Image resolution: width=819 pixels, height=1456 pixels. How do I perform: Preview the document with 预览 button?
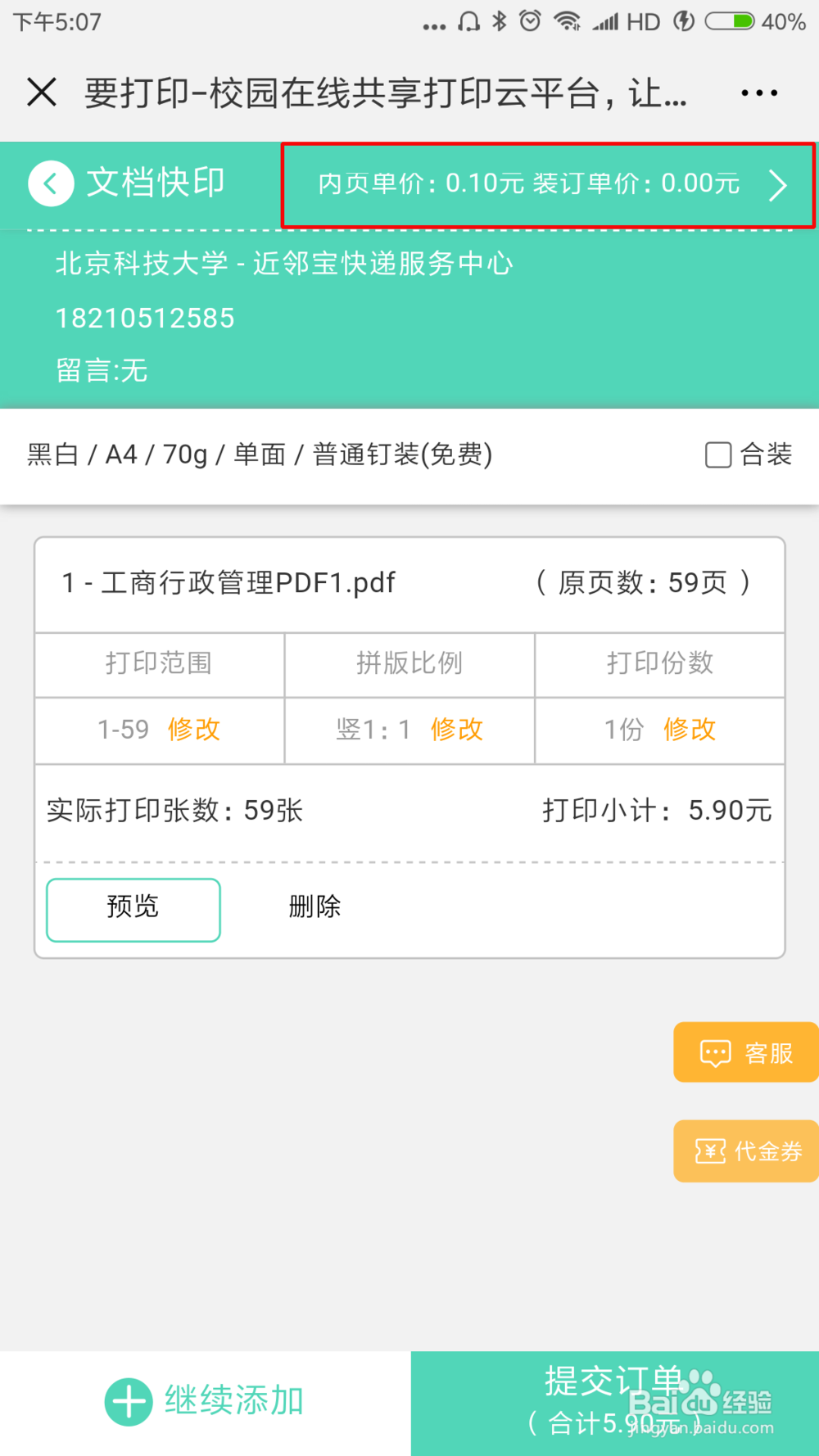(133, 908)
